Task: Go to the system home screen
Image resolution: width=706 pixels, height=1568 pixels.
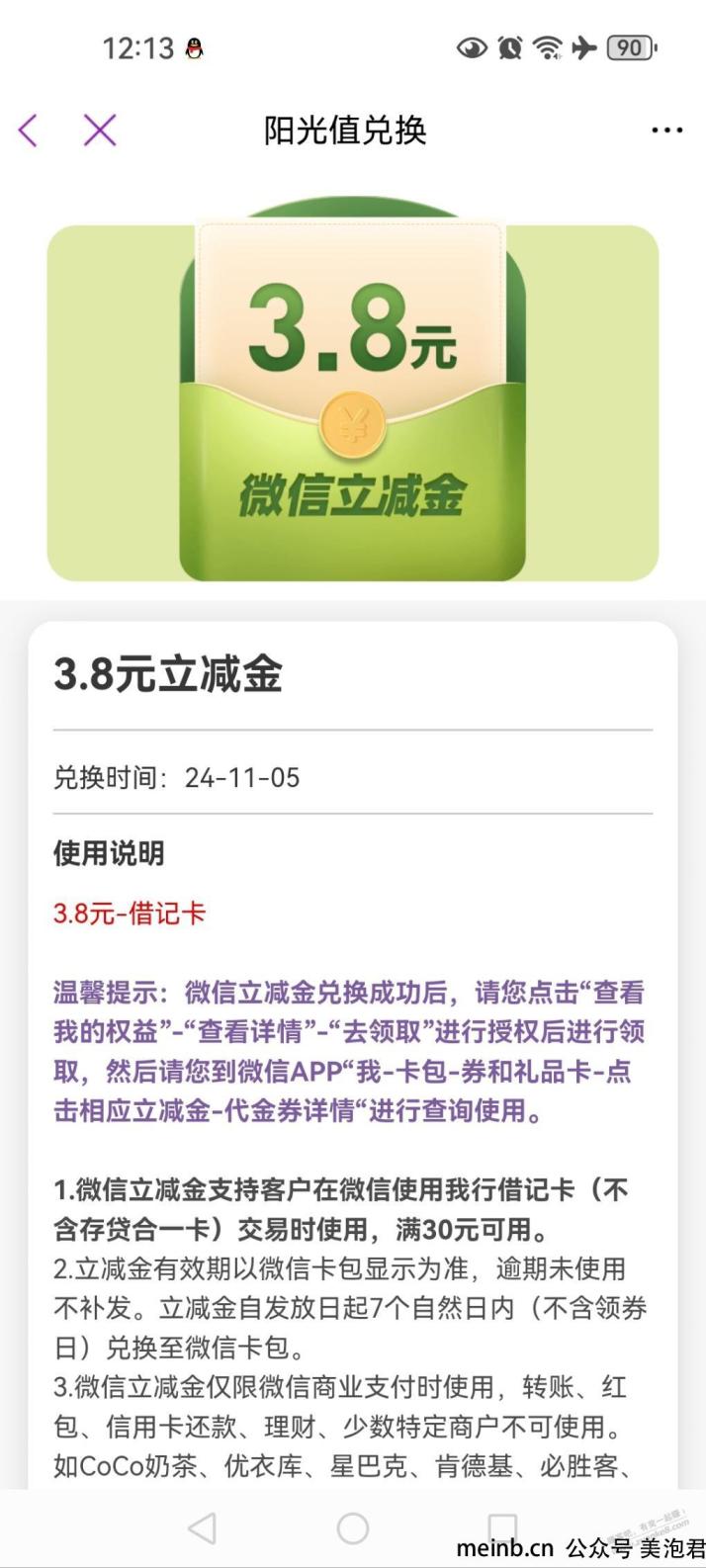Action: (353, 1528)
